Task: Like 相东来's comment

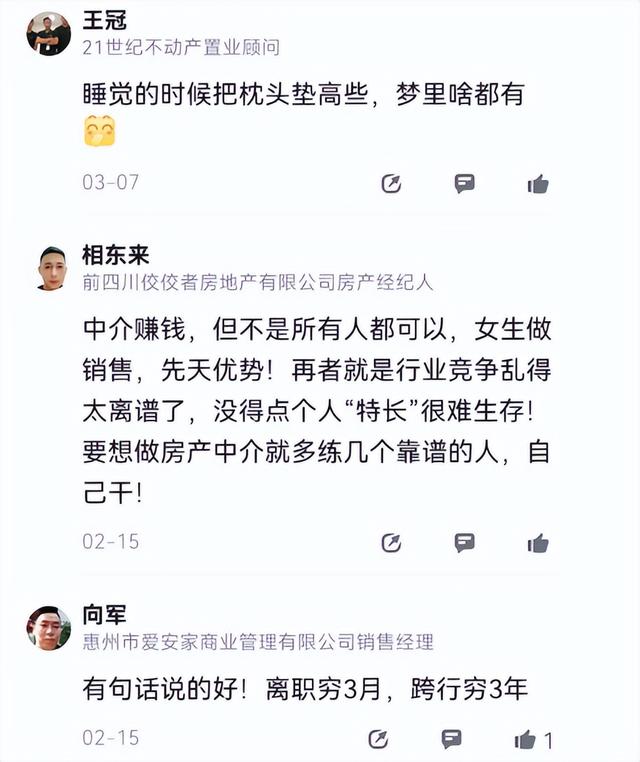Action: (538, 542)
